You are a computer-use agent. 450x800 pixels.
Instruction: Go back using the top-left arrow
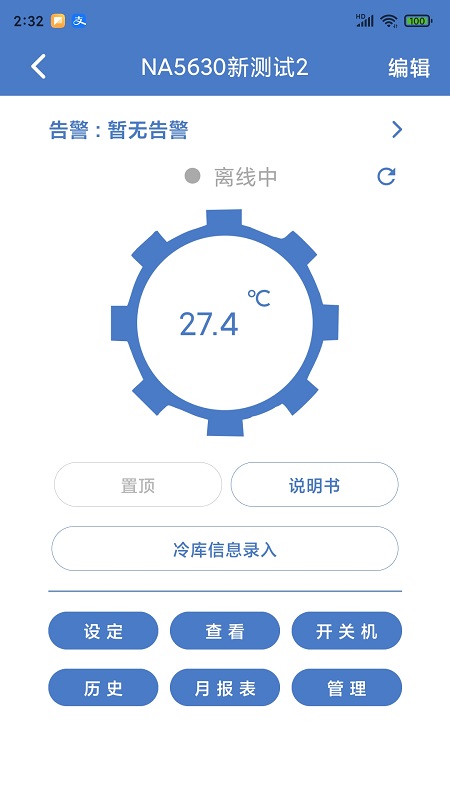[38, 67]
